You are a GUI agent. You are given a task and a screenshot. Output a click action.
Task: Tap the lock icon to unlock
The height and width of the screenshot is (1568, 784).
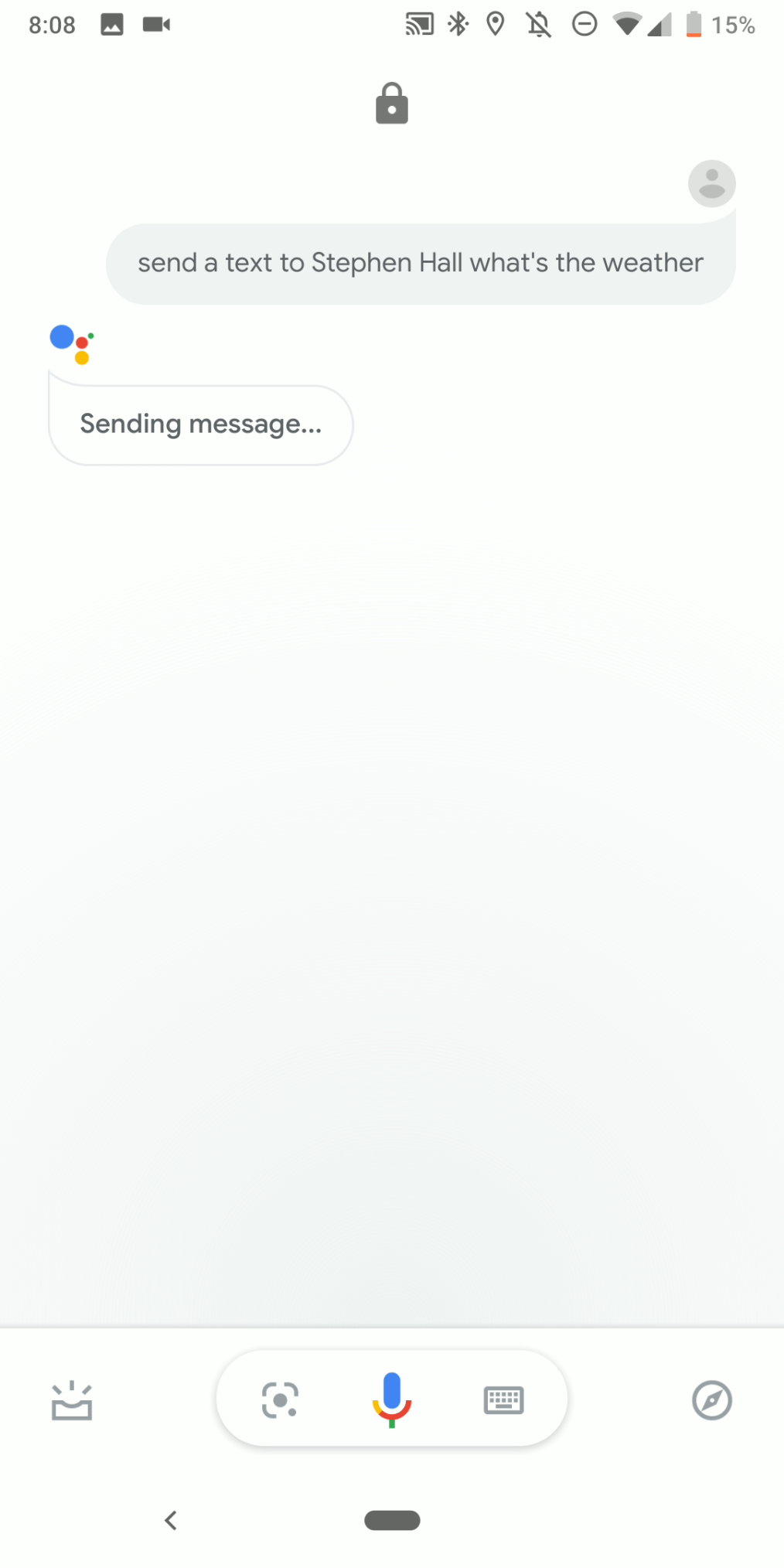[x=392, y=104]
